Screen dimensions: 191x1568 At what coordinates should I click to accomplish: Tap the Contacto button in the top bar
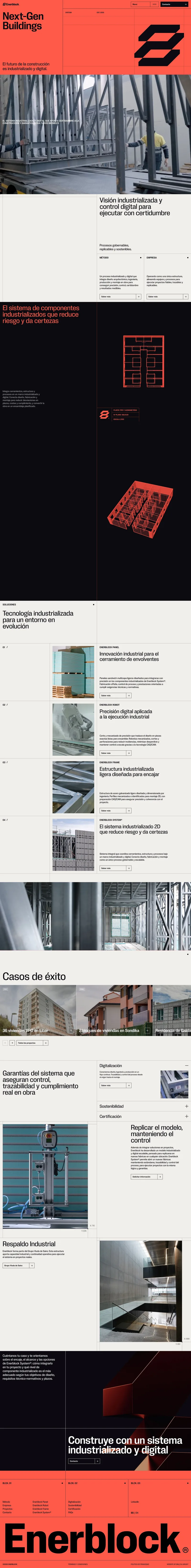point(175,4)
